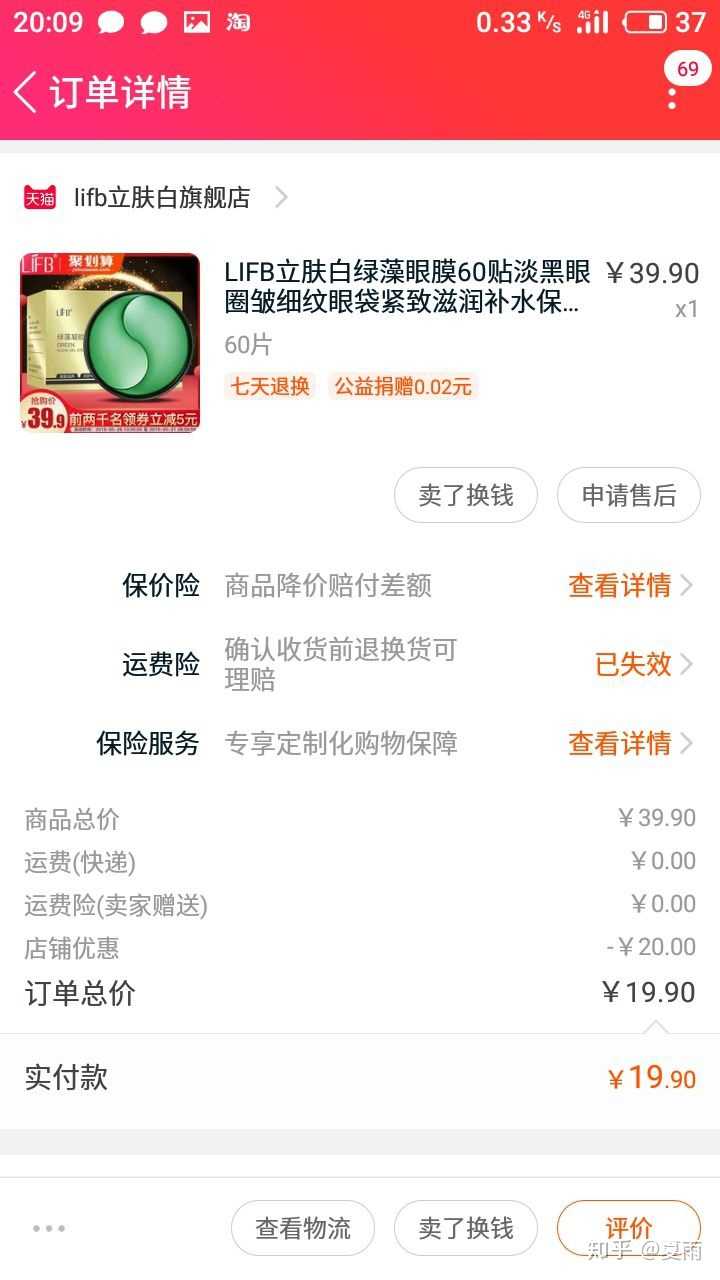720x1280 pixels.
Task: Apply for after-sales via 申请售后
Action: 628,495
